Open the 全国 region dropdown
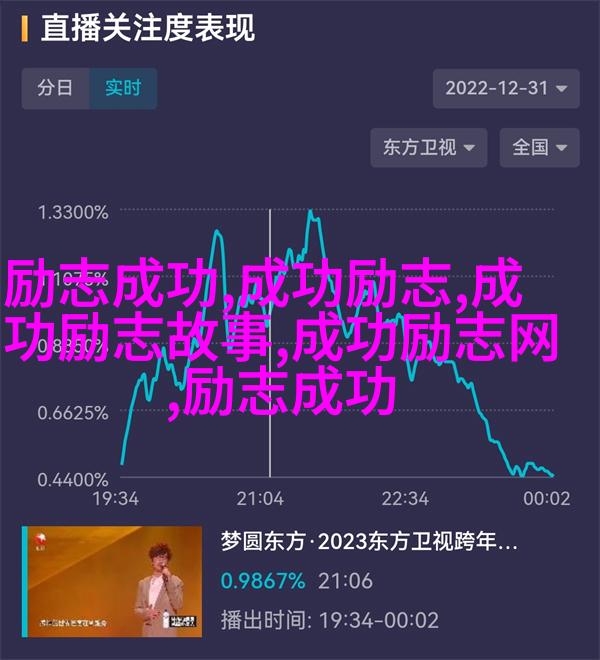This screenshot has height=660, width=600. 539,147
